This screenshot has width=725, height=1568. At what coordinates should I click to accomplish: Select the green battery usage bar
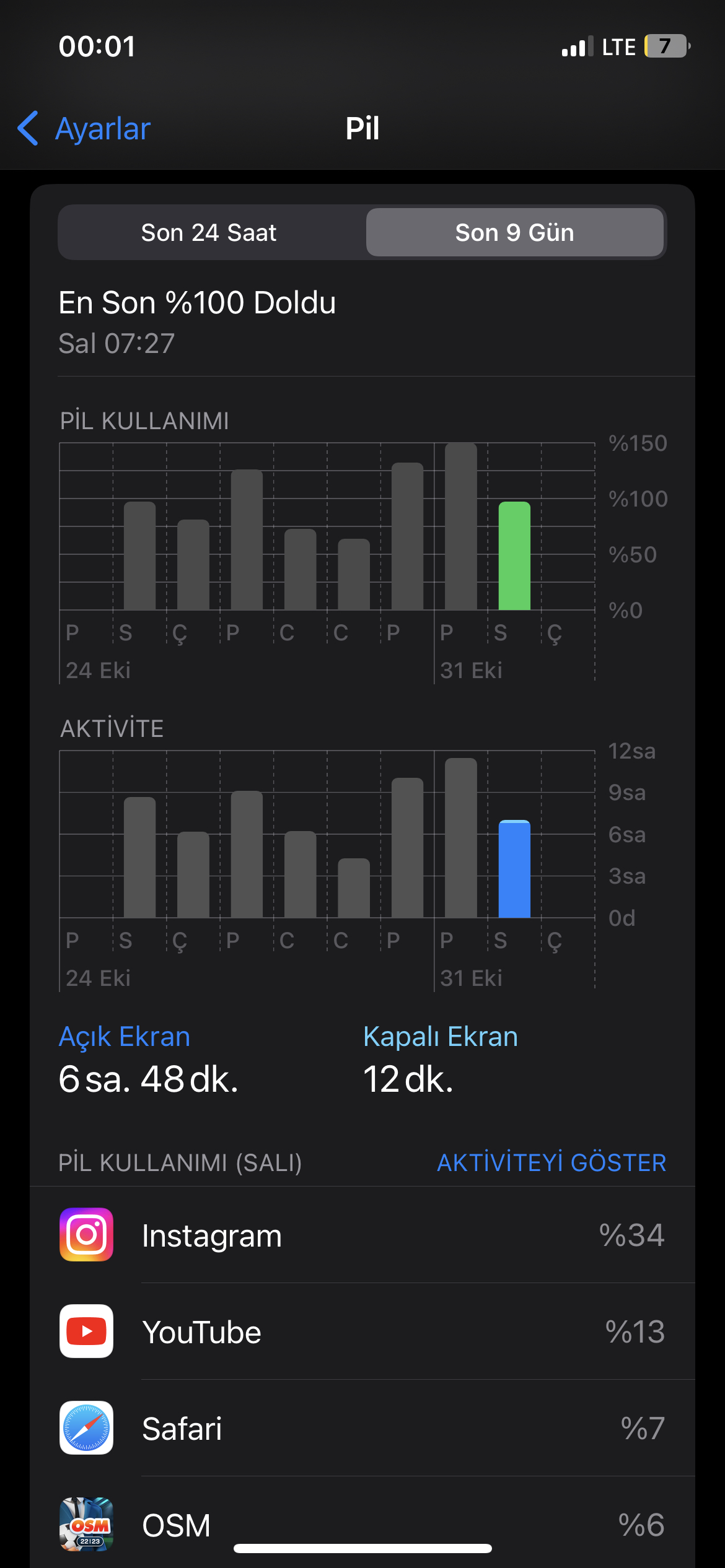tap(514, 555)
